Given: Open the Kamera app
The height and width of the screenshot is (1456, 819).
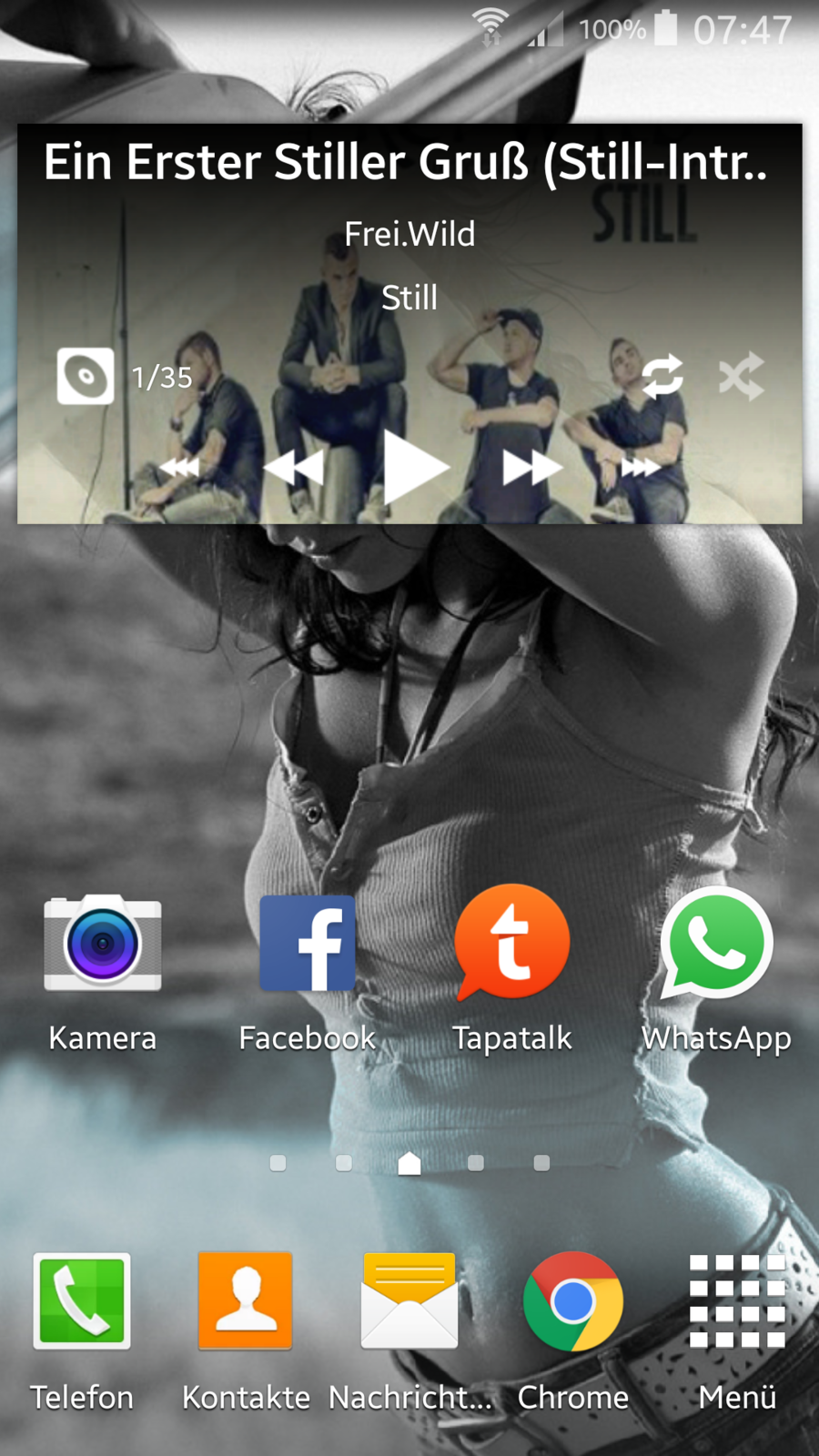Looking at the screenshot, I should click(103, 942).
